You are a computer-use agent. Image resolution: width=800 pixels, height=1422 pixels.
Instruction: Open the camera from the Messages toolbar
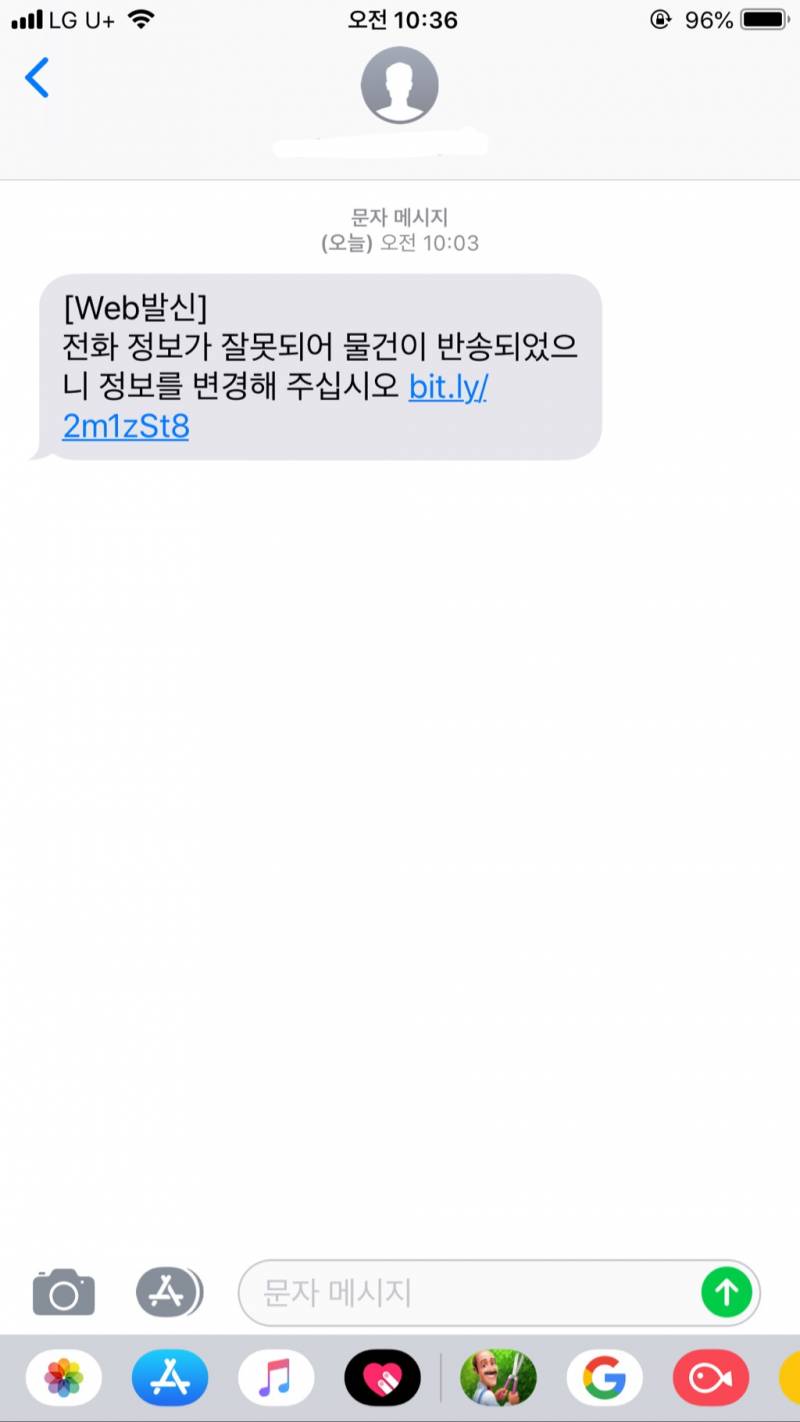pos(63,1291)
